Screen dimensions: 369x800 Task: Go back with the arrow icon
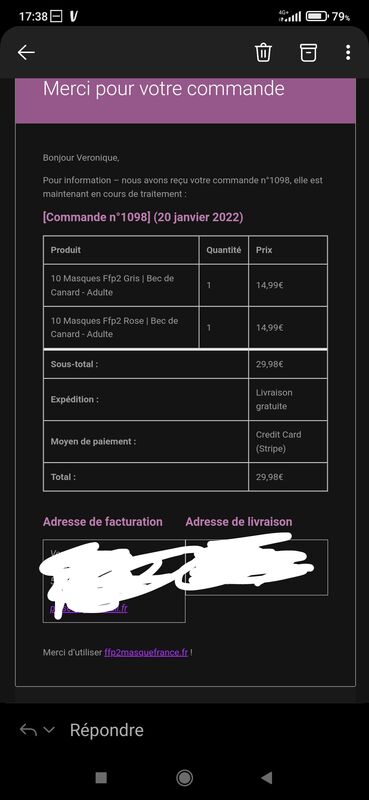(x=26, y=52)
